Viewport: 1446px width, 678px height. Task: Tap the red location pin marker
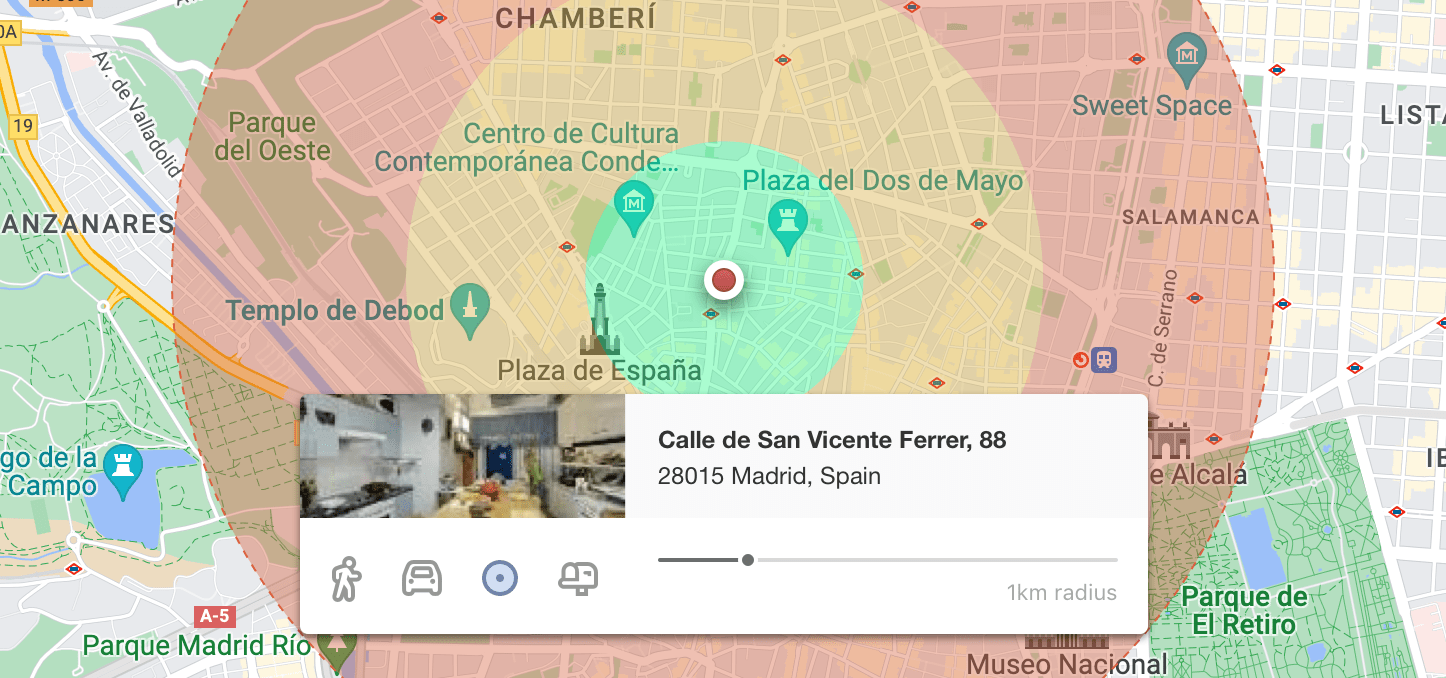coord(724,280)
